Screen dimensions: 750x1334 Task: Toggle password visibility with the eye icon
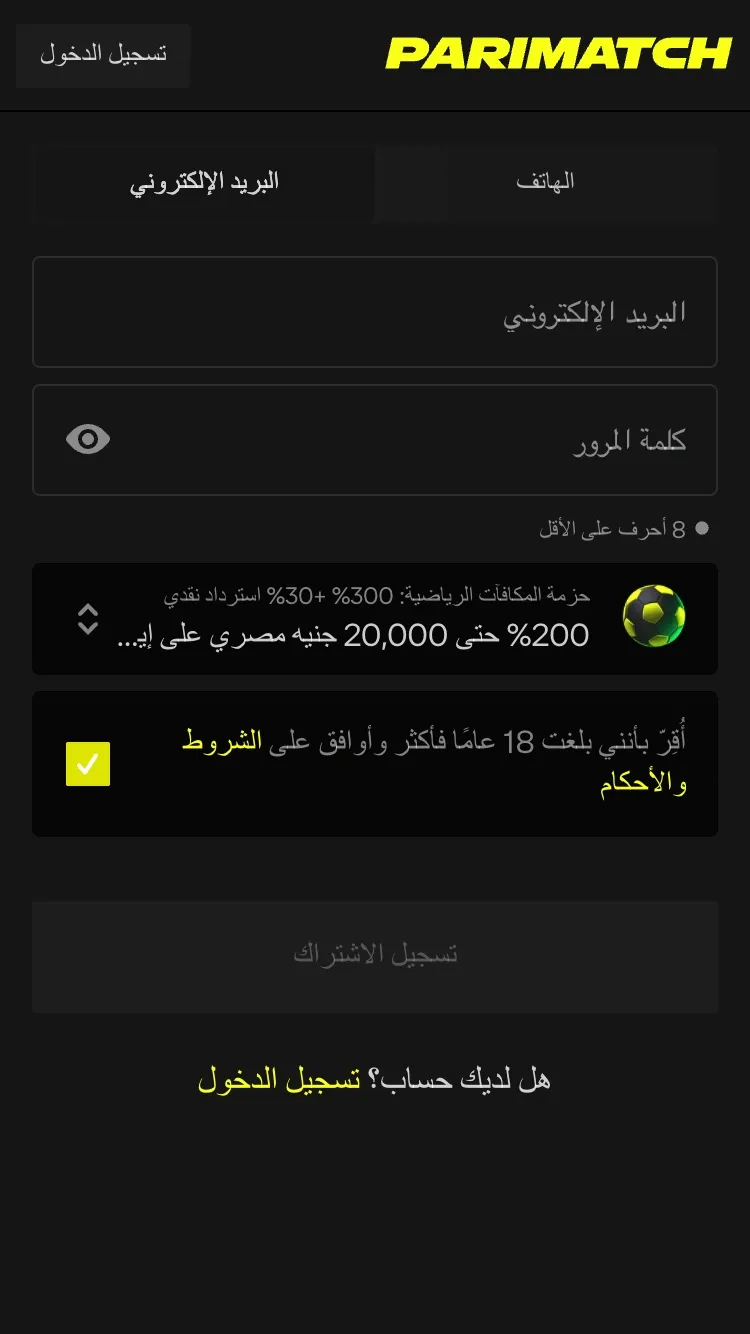(88, 440)
